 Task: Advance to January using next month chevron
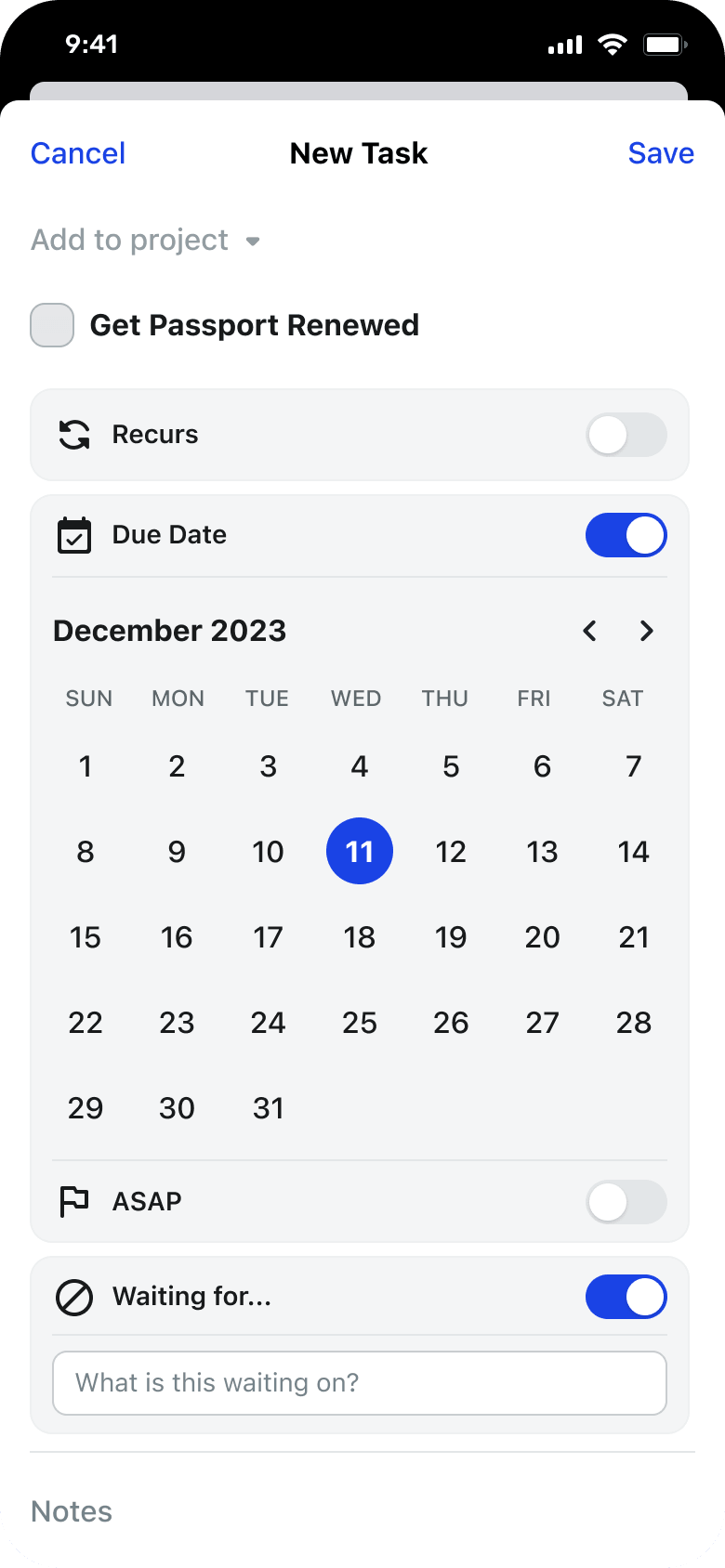(x=646, y=631)
